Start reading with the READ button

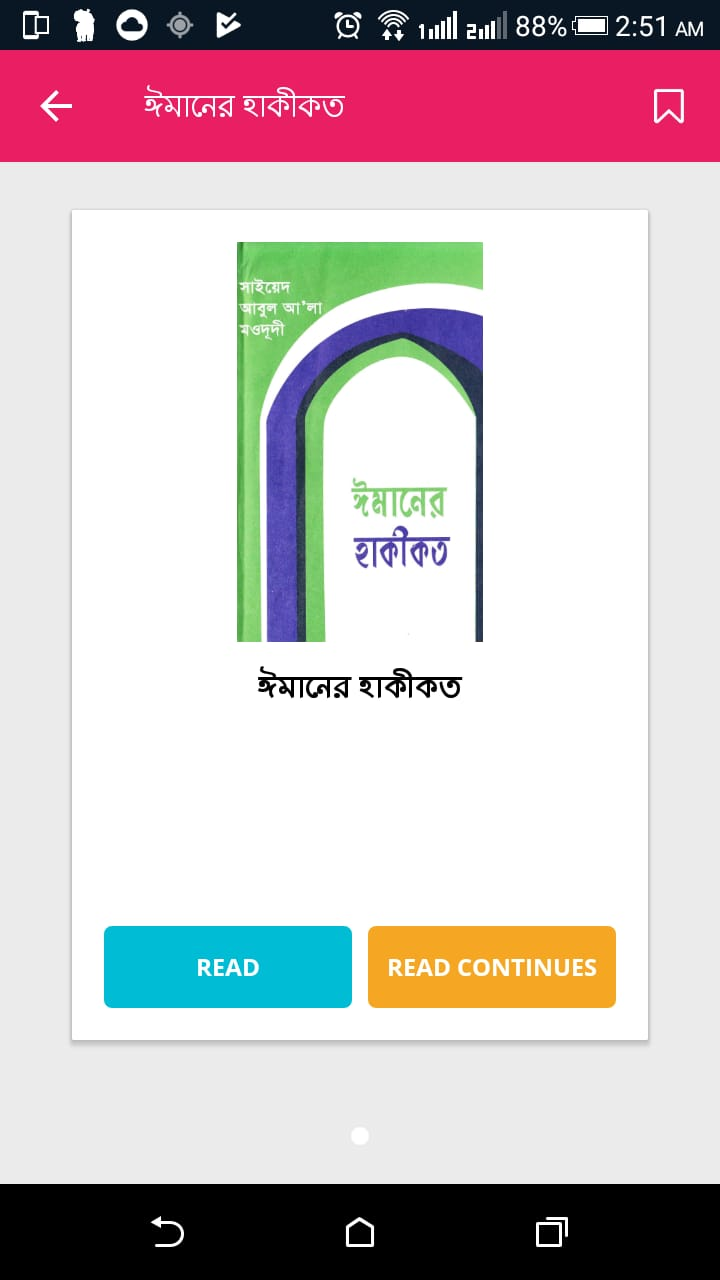[228, 967]
